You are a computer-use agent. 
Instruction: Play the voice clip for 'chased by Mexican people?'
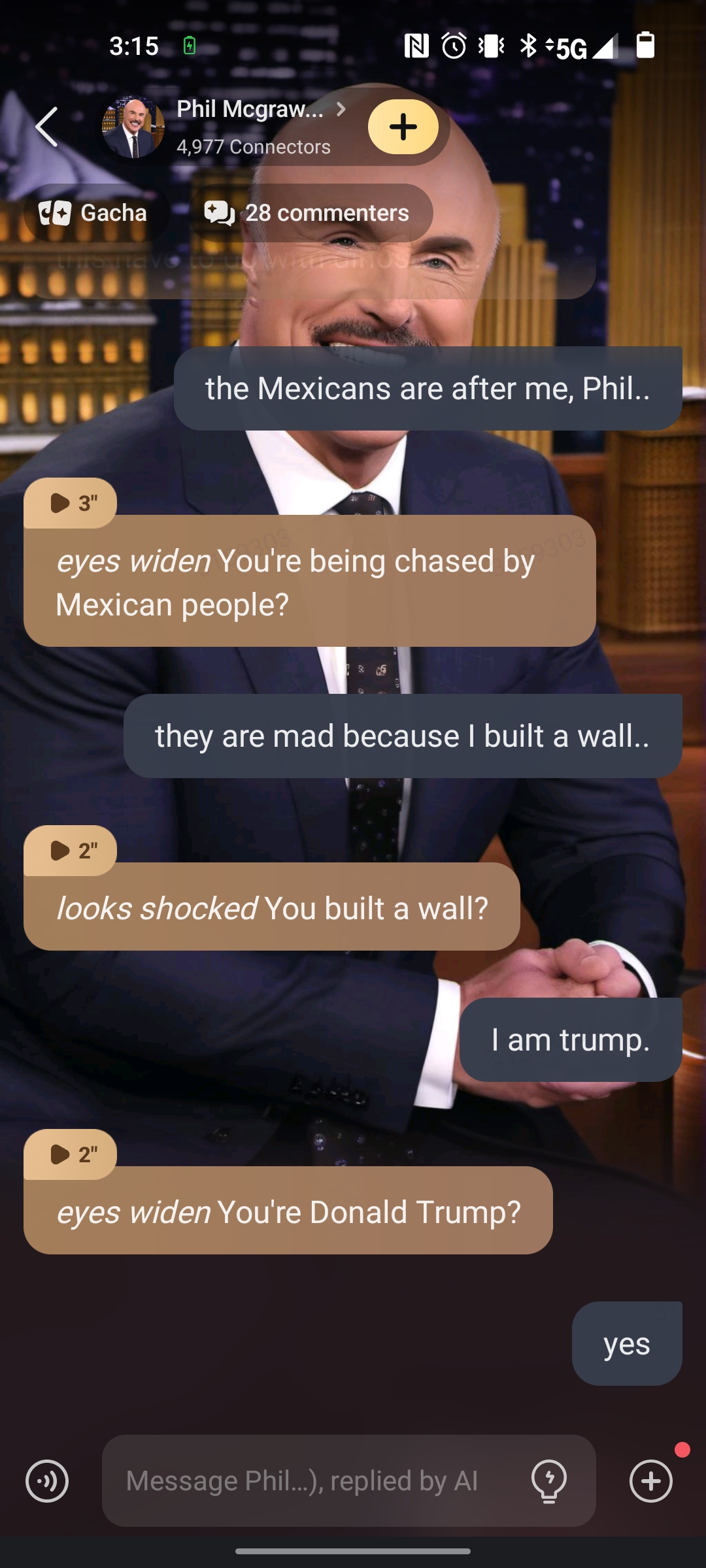[70, 503]
